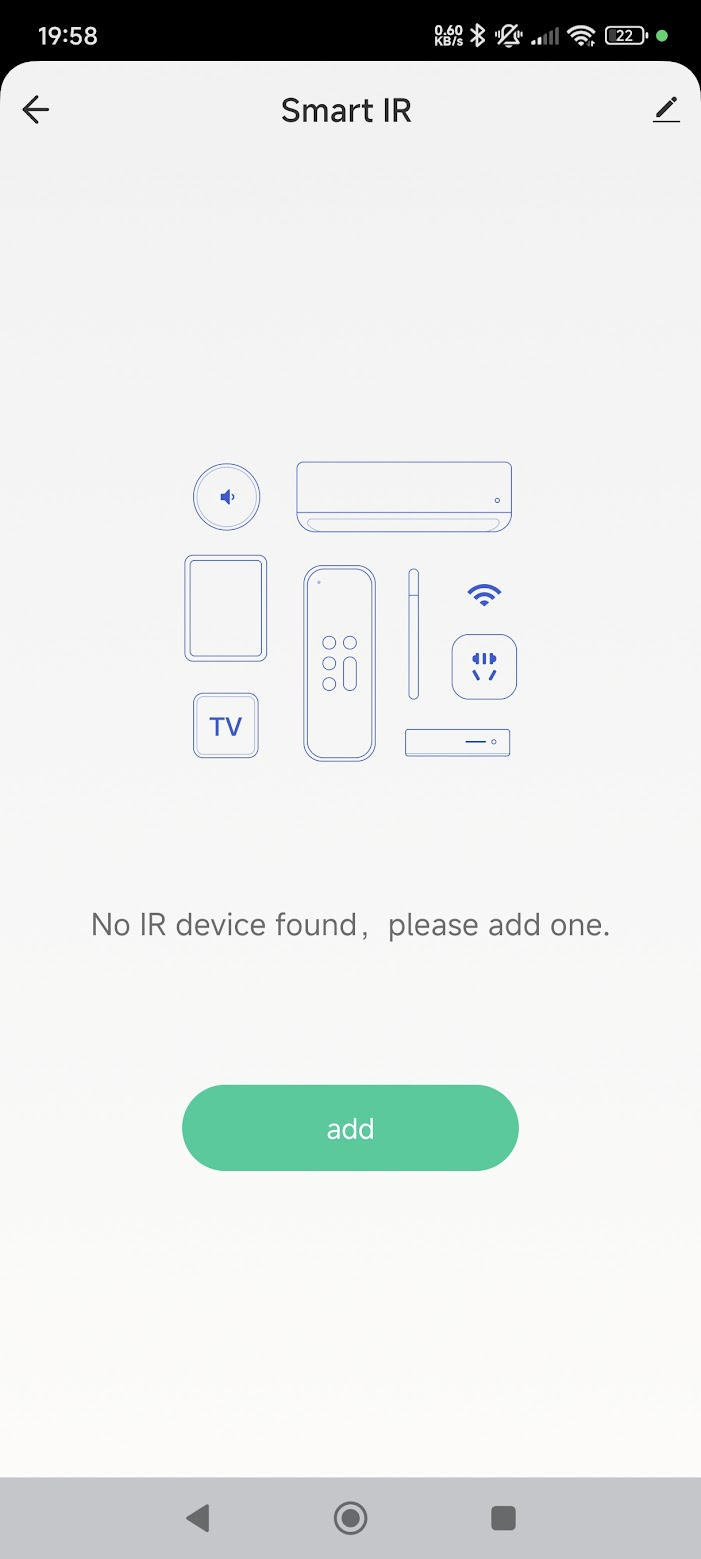Go to the home screen

pyautogui.click(x=350, y=1518)
